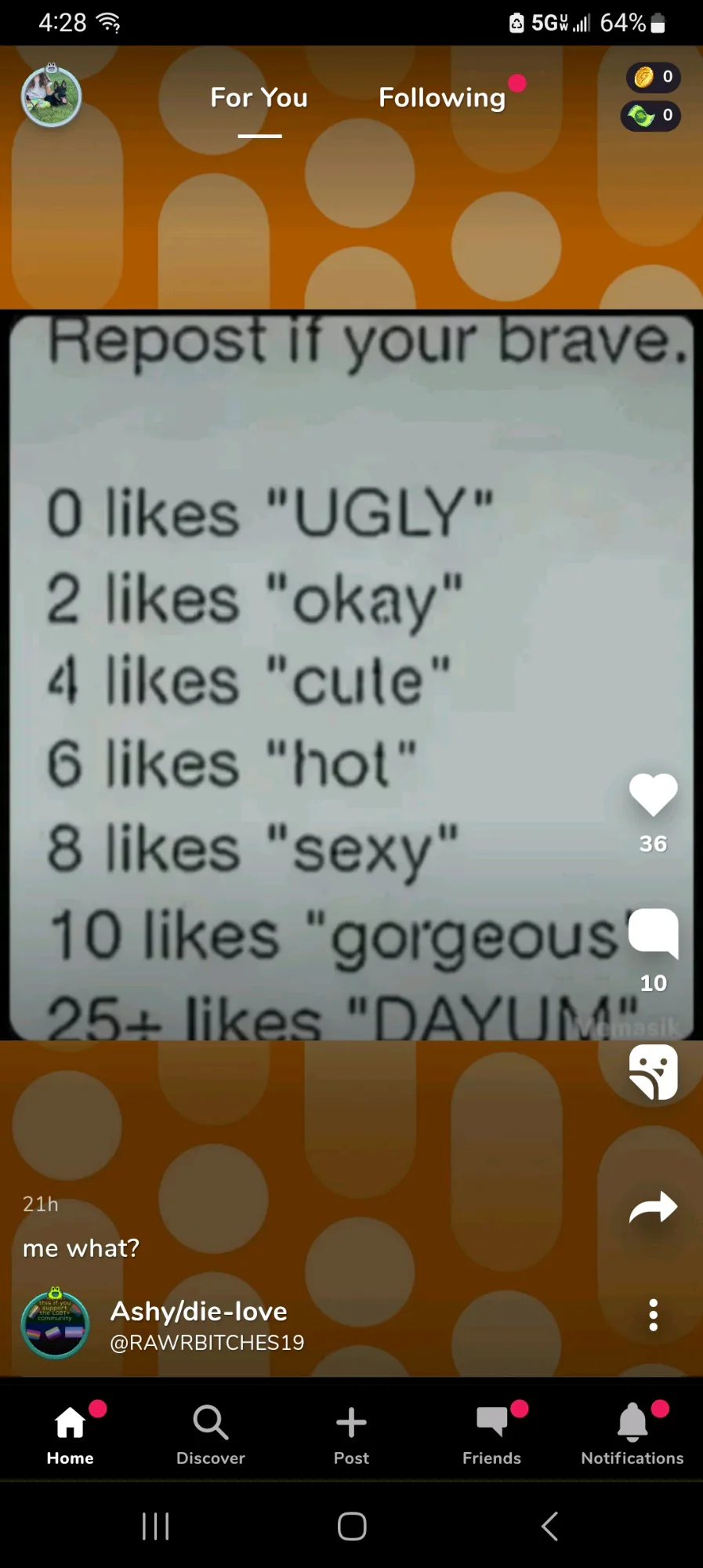This screenshot has height=1568, width=703.
Task: Open the Friends tab
Action: pos(491,1435)
